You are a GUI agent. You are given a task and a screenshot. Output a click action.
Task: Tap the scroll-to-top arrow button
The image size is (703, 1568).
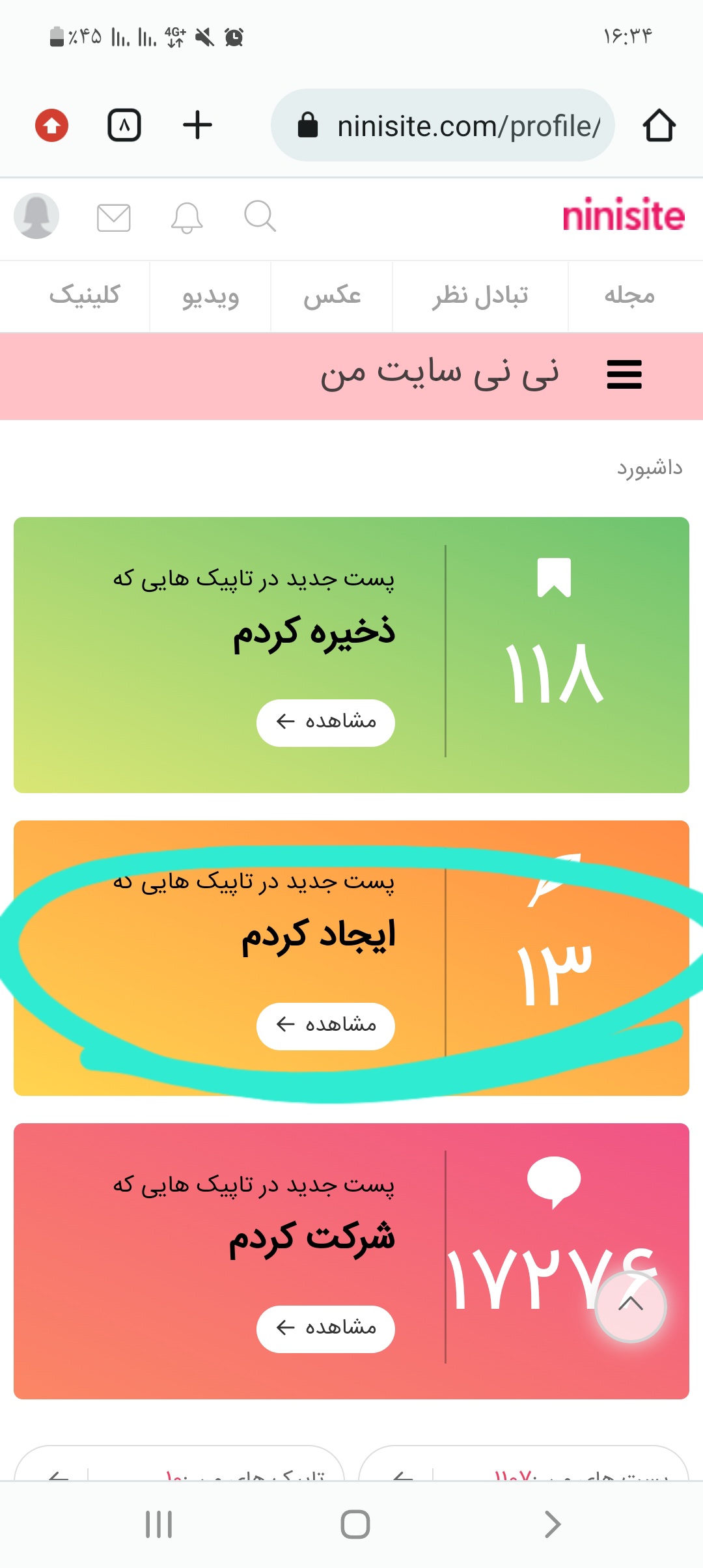pyautogui.click(x=630, y=1305)
